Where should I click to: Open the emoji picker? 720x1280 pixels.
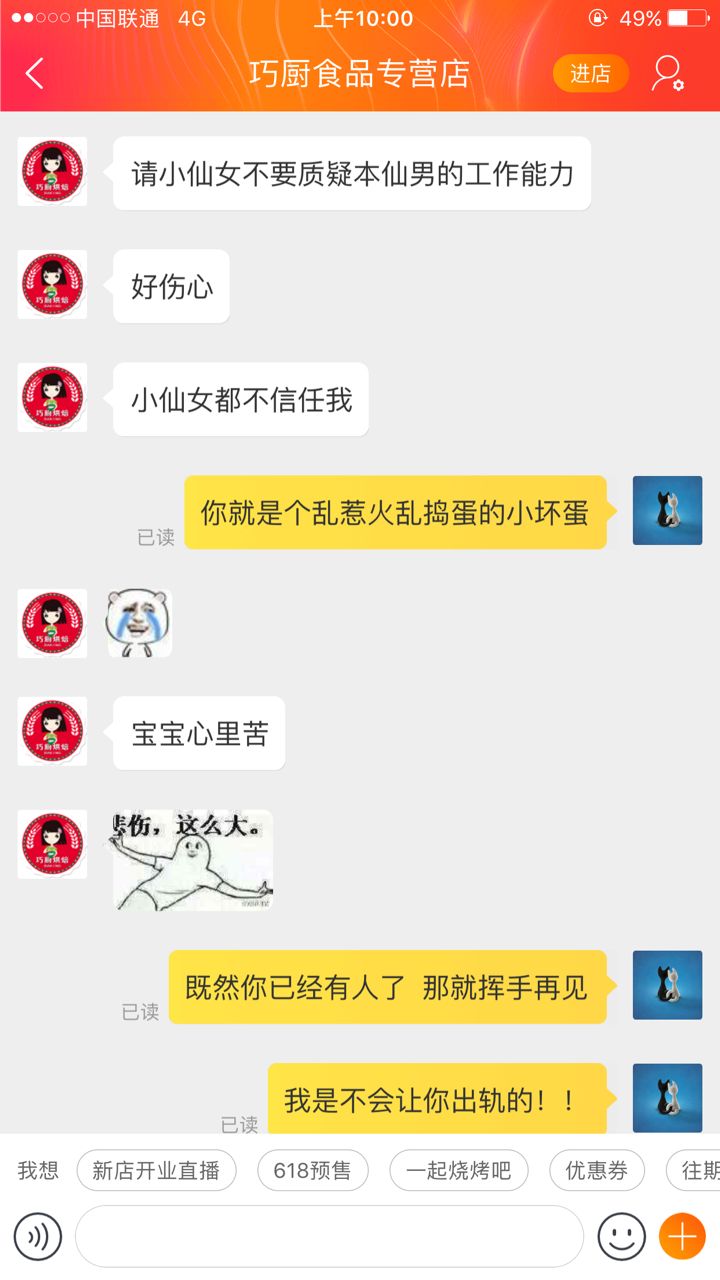pos(621,1237)
